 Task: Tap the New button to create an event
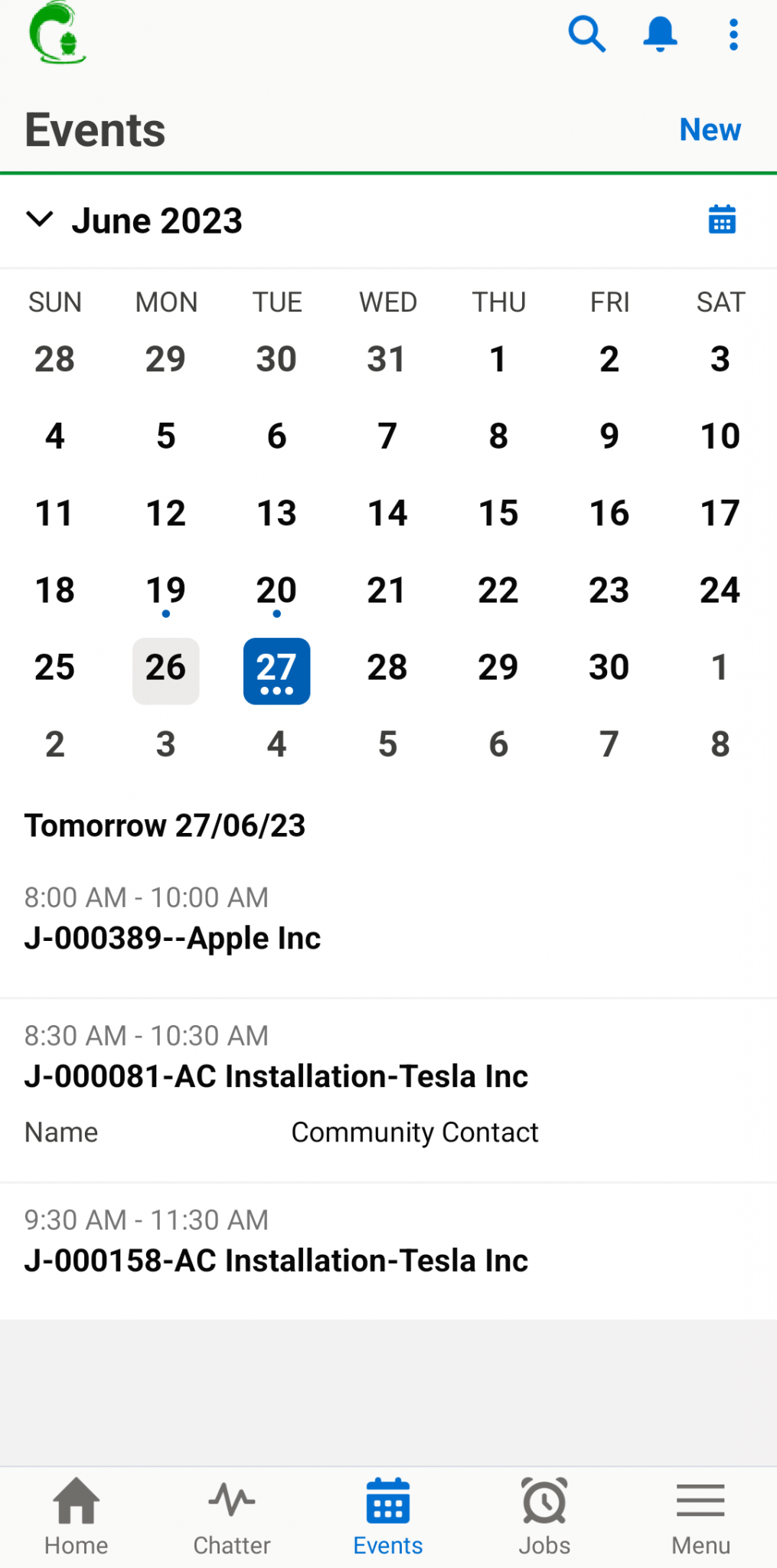(x=709, y=129)
